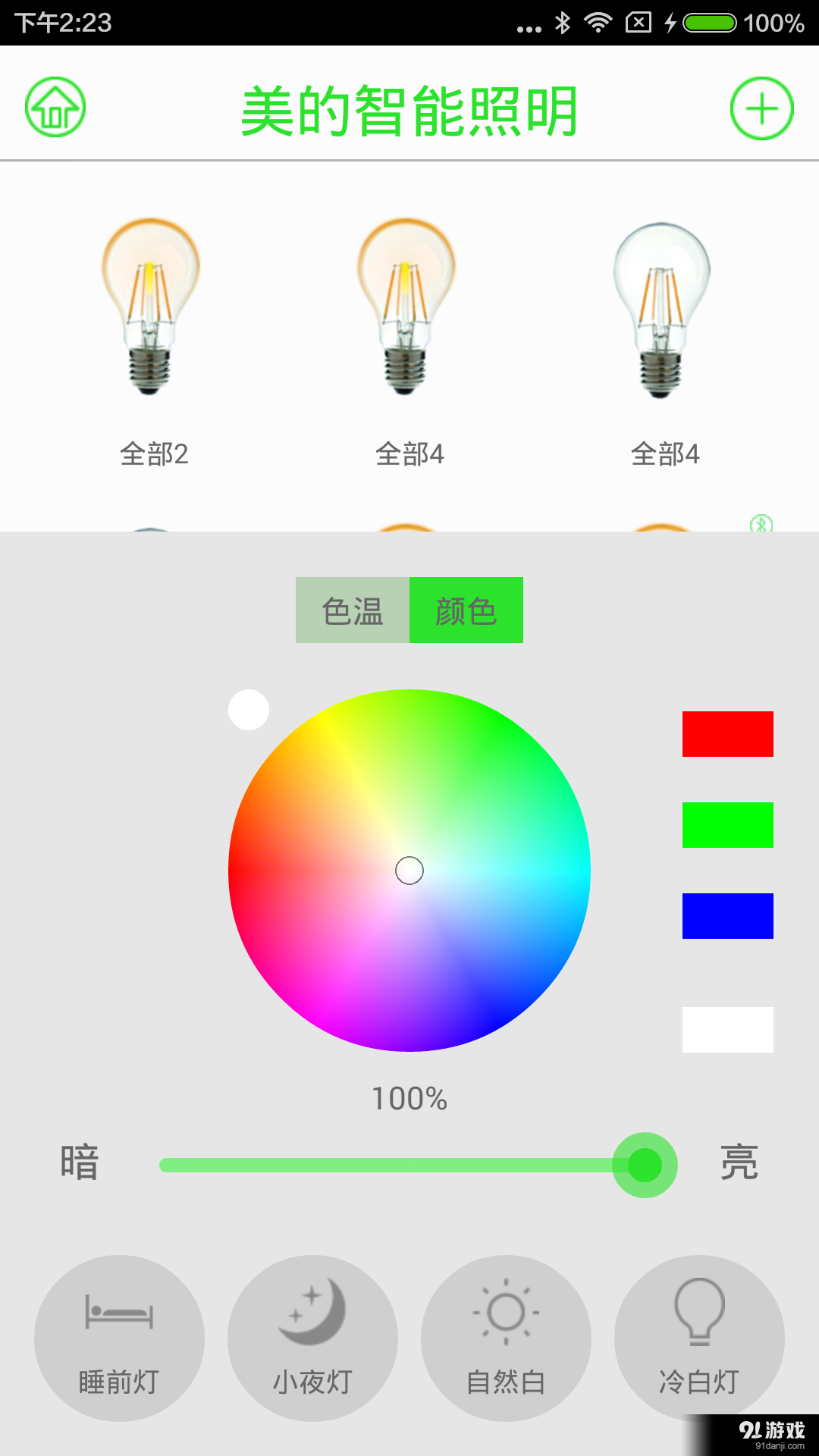Toggle the white color indicator dot
The height and width of the screenshot is (1456, 819).
click(x=249, y=710)
